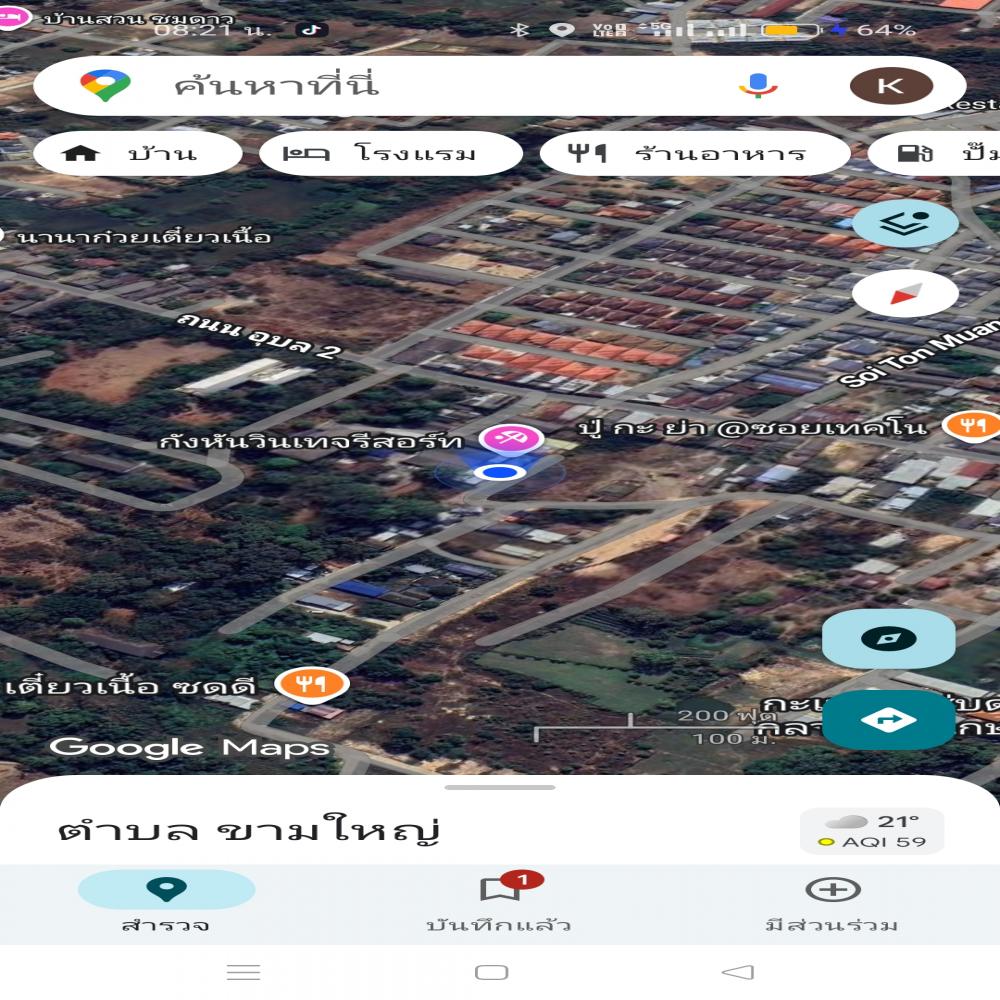1000x1000 pixels.
Task: Expand the ตำบล ขามใหญ่ bottom sheet handle
Action: pyautogui.click(x=499, y=787)
